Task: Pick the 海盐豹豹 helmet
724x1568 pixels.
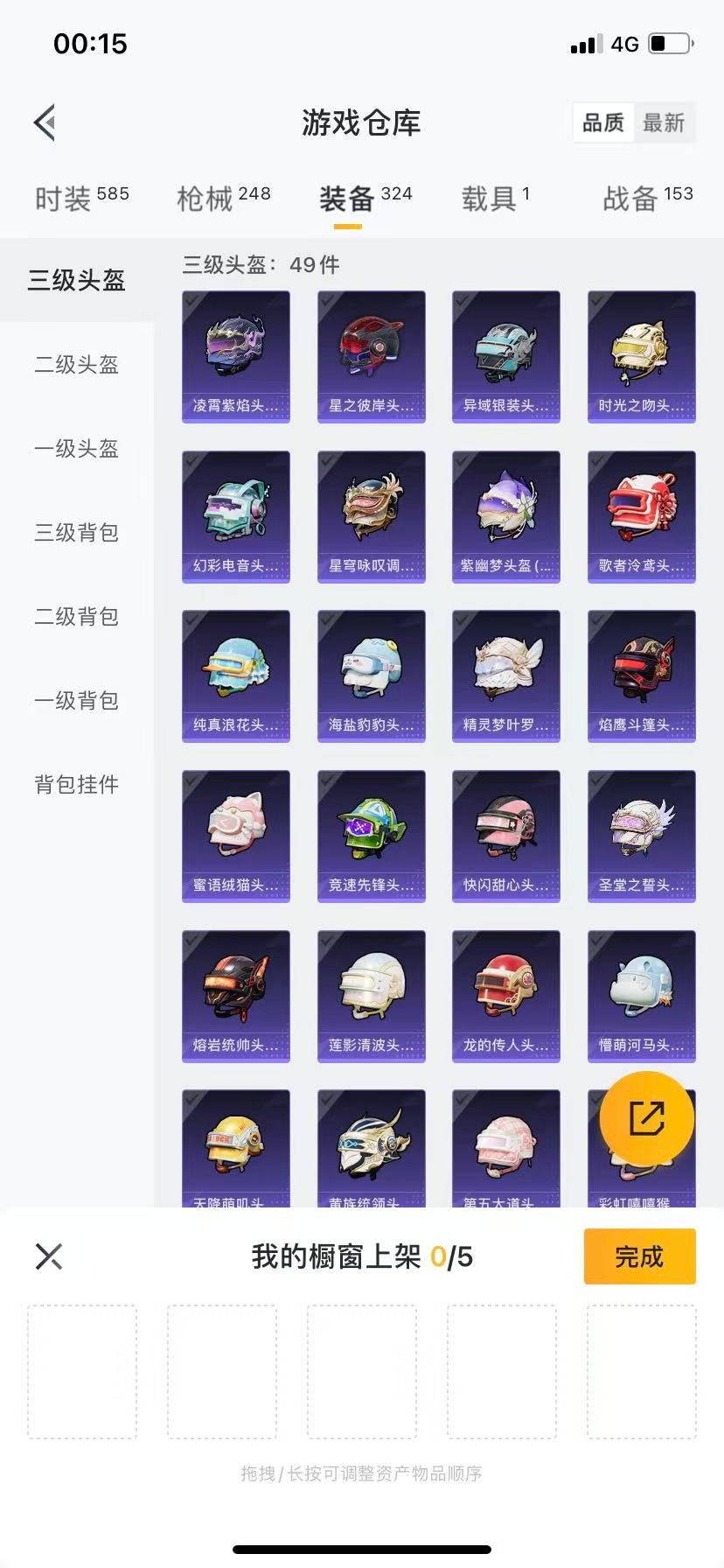Action: coord(372,676)
